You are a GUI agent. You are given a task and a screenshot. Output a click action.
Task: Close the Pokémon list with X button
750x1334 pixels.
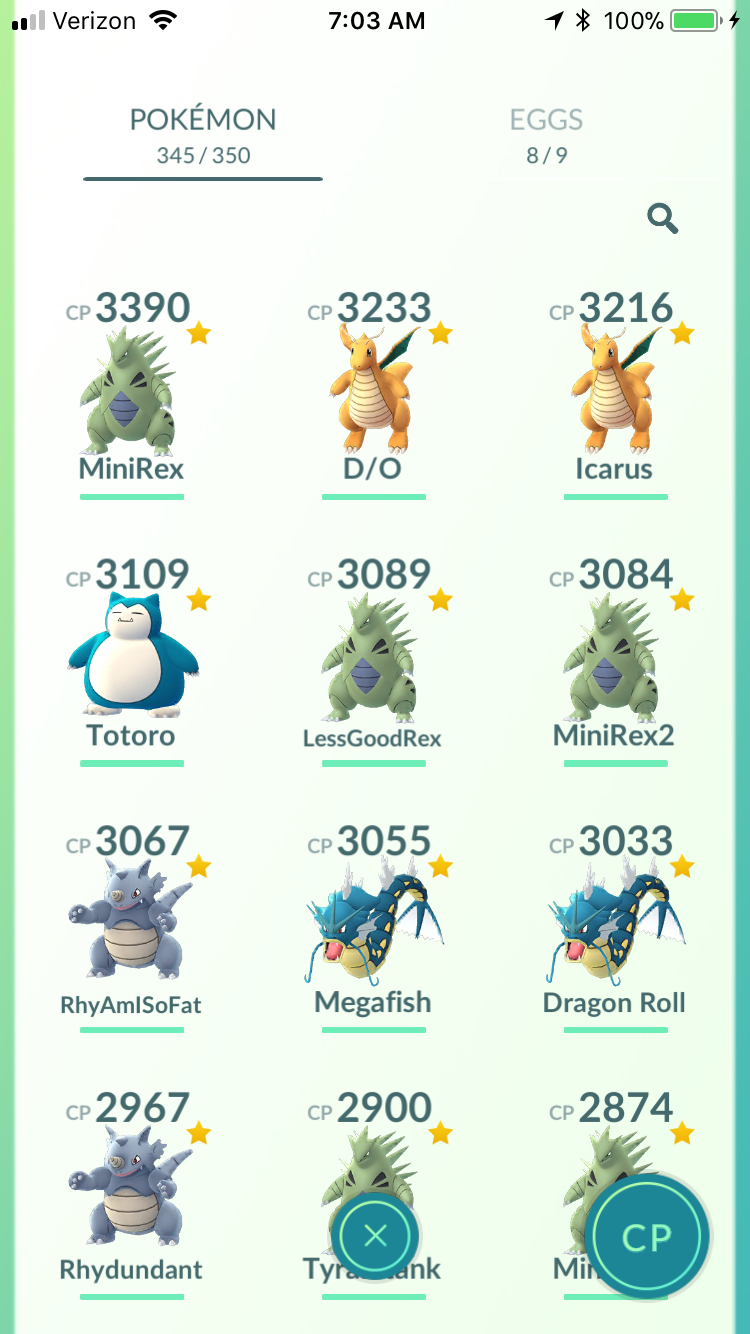(375, 1236)
